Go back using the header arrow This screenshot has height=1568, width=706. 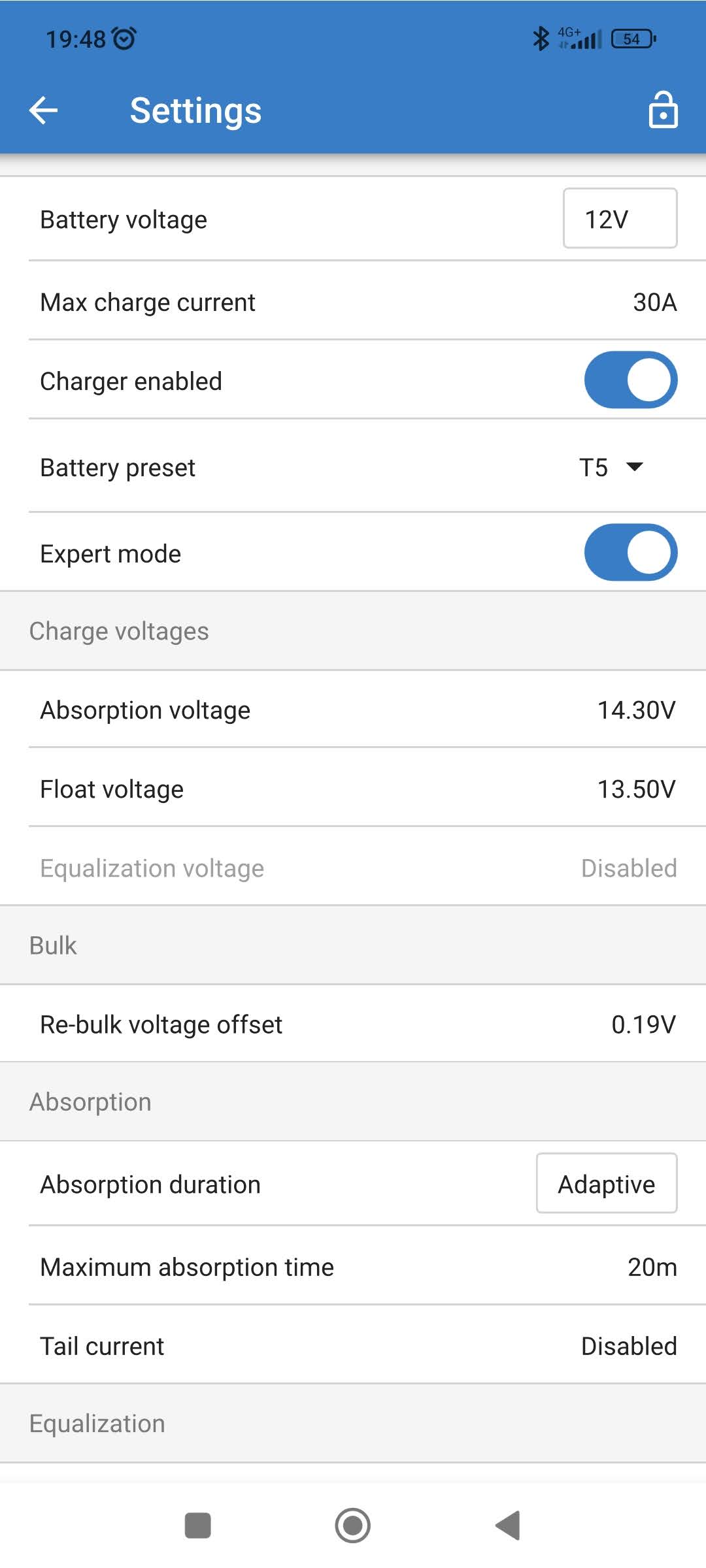pyautogui.click(x=44, y=110)
